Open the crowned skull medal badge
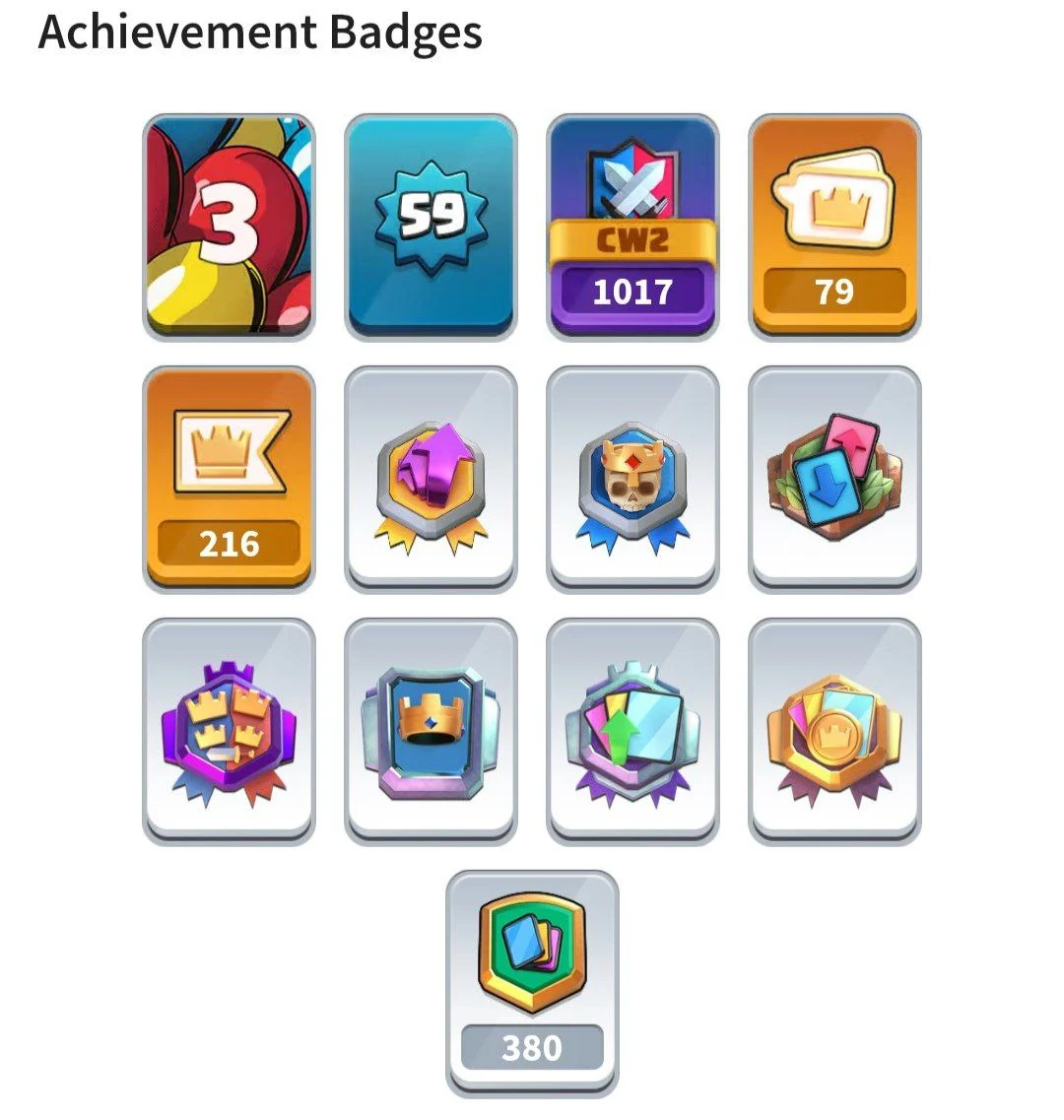The width and height of the screenshot is (1064, 1120). point(632,479)
